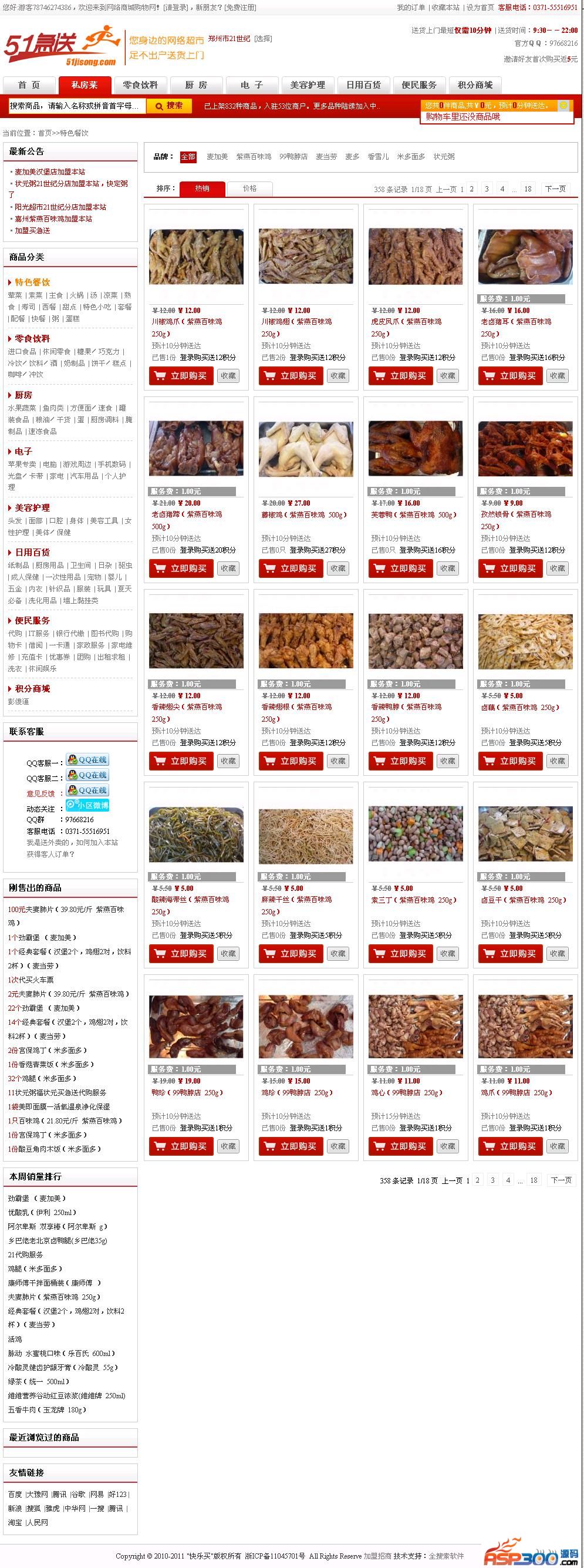Open the 芙蓉鸭 product picture

(416, 449)
